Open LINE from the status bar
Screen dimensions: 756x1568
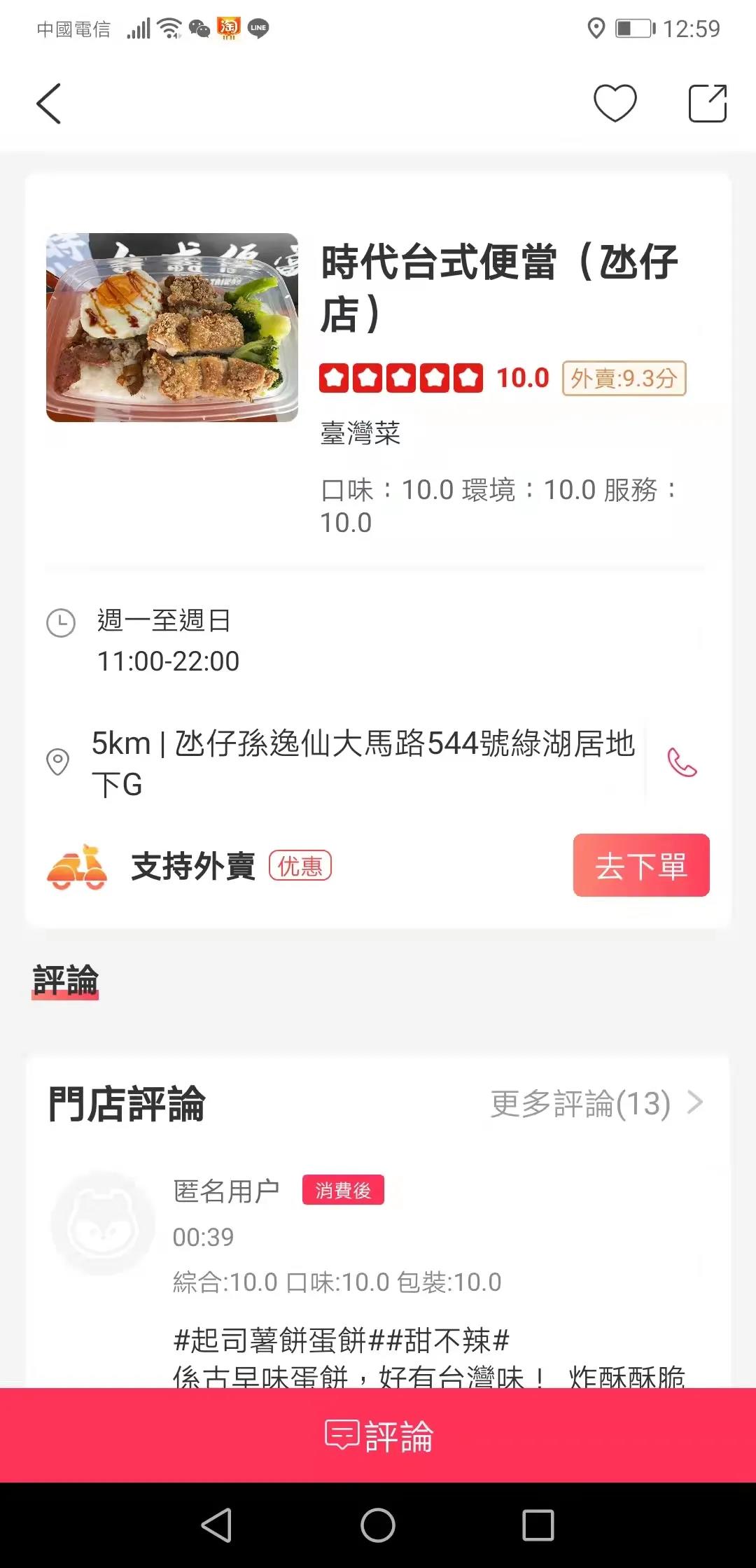tap(258, 29)
